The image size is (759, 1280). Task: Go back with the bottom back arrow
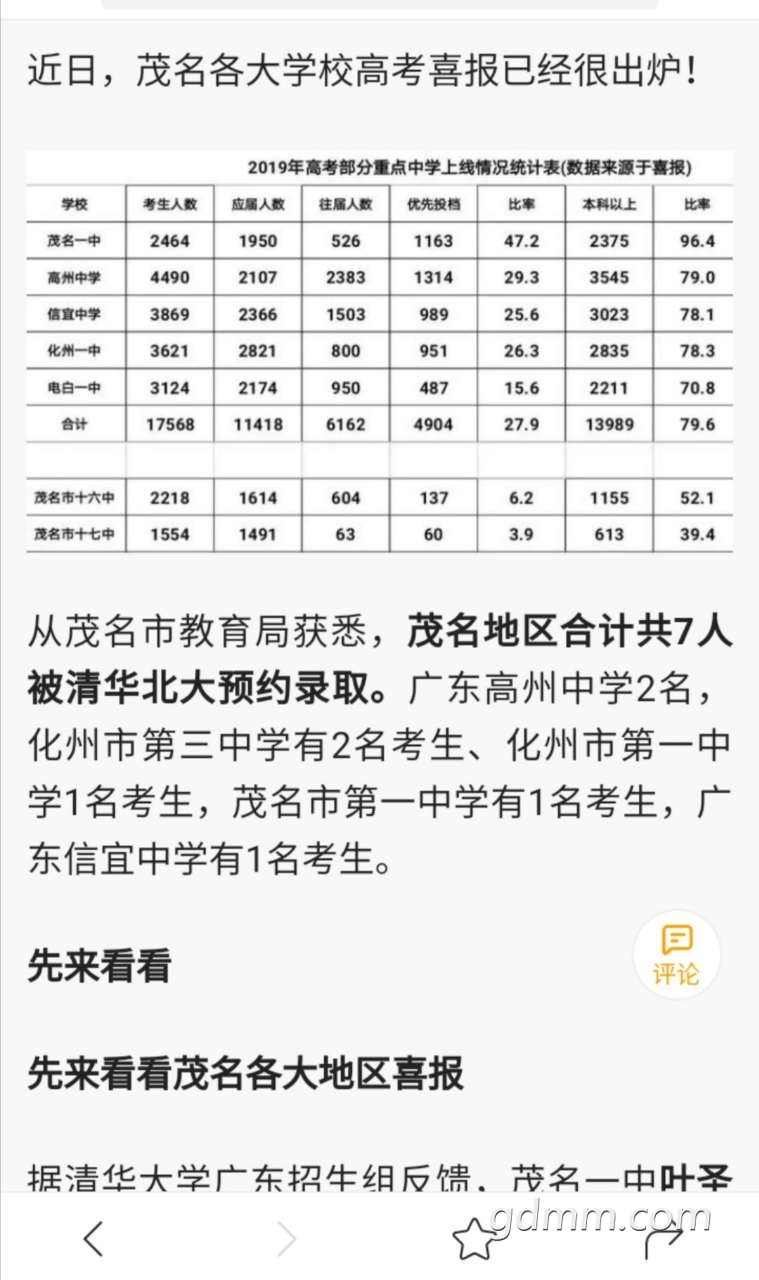[x=93, y=1239]
